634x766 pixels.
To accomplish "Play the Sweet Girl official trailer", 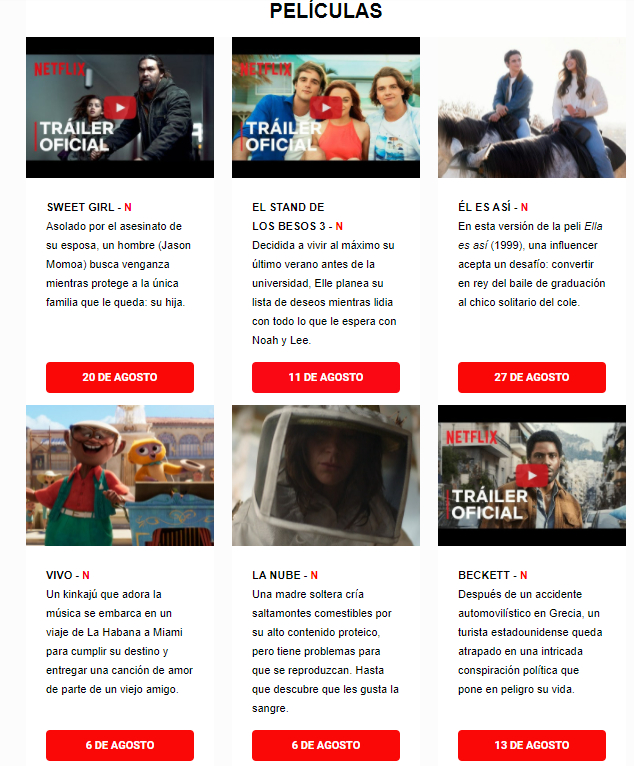I will click(119, 108).
